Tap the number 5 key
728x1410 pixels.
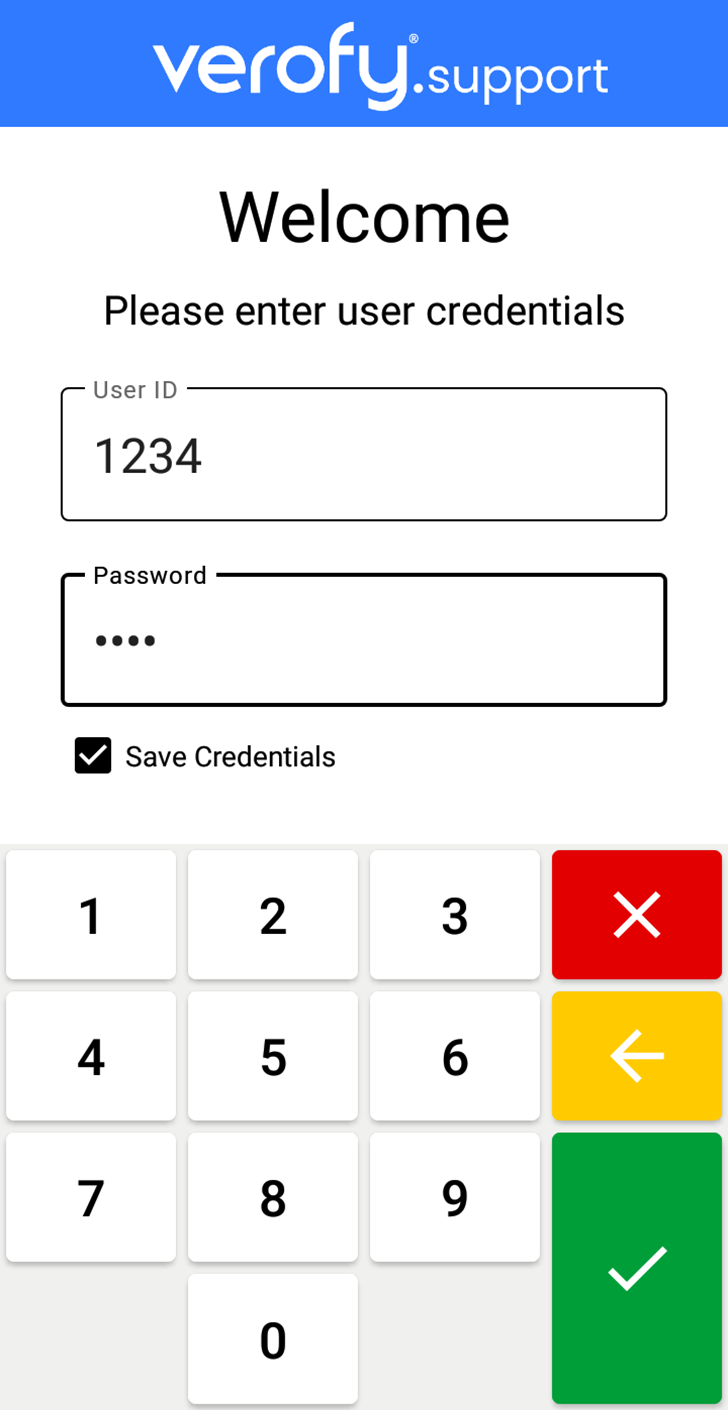273,1056
